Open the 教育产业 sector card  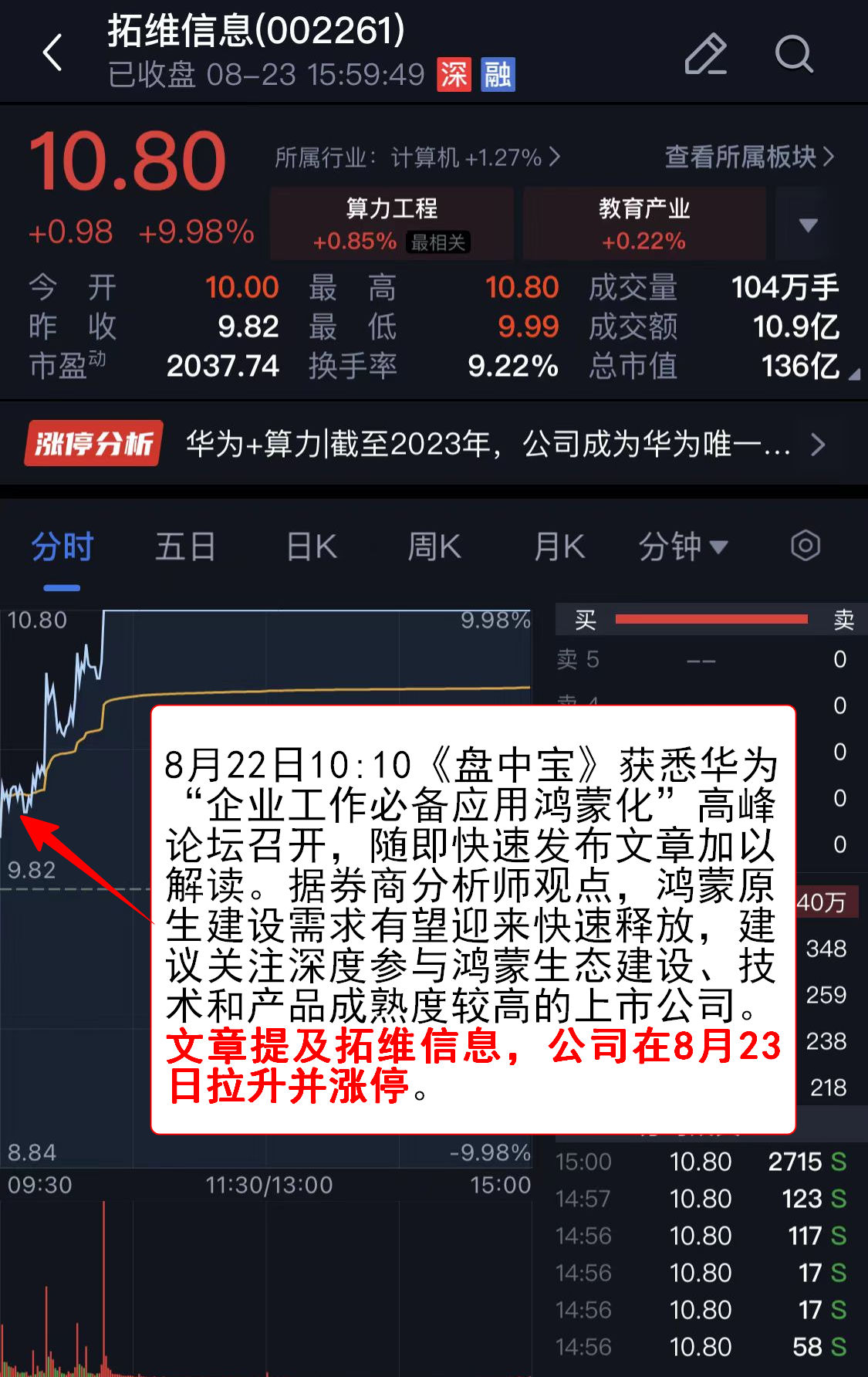point(644,223)
